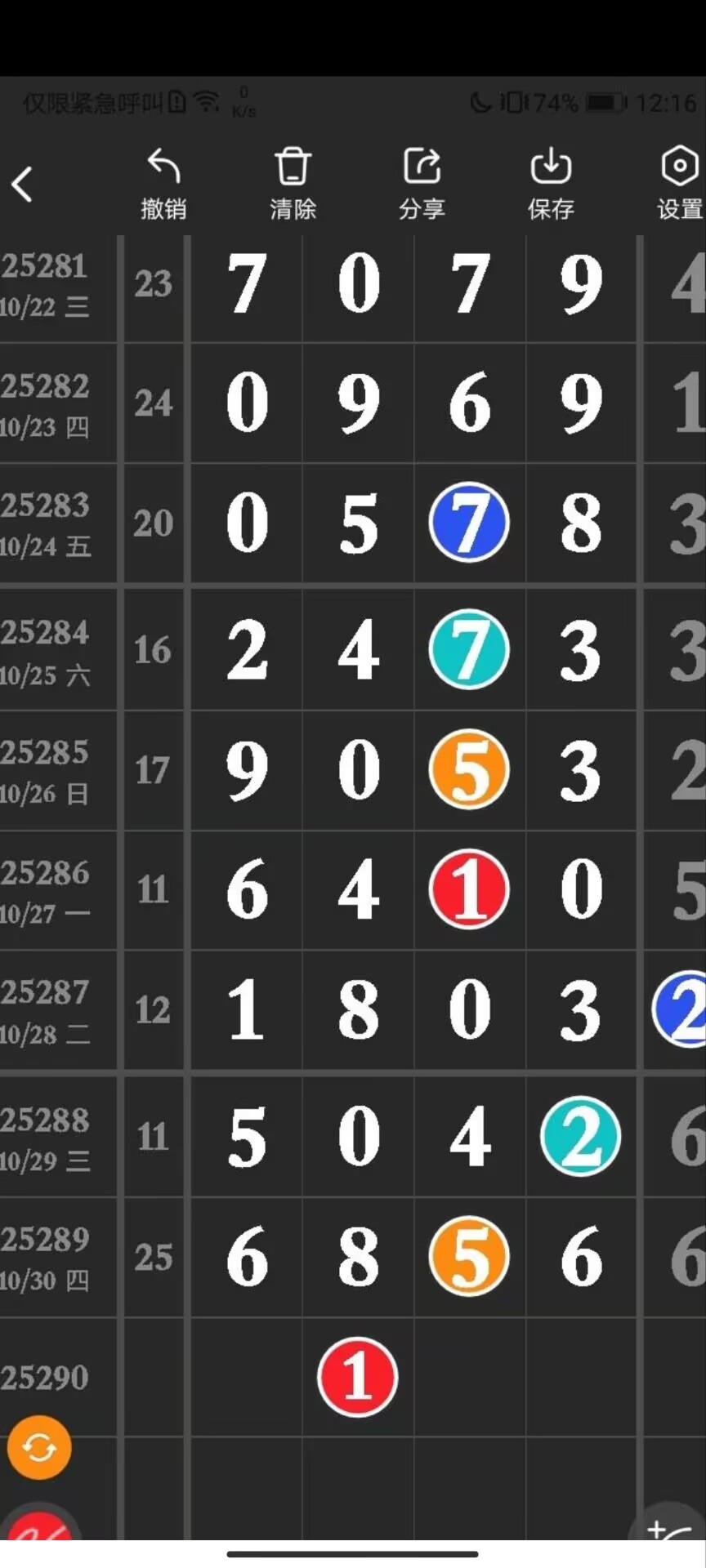Tap the orange refresh floating button
Image resolution: width=706 pixels, height=1568 pixels.
(39, 1448)
